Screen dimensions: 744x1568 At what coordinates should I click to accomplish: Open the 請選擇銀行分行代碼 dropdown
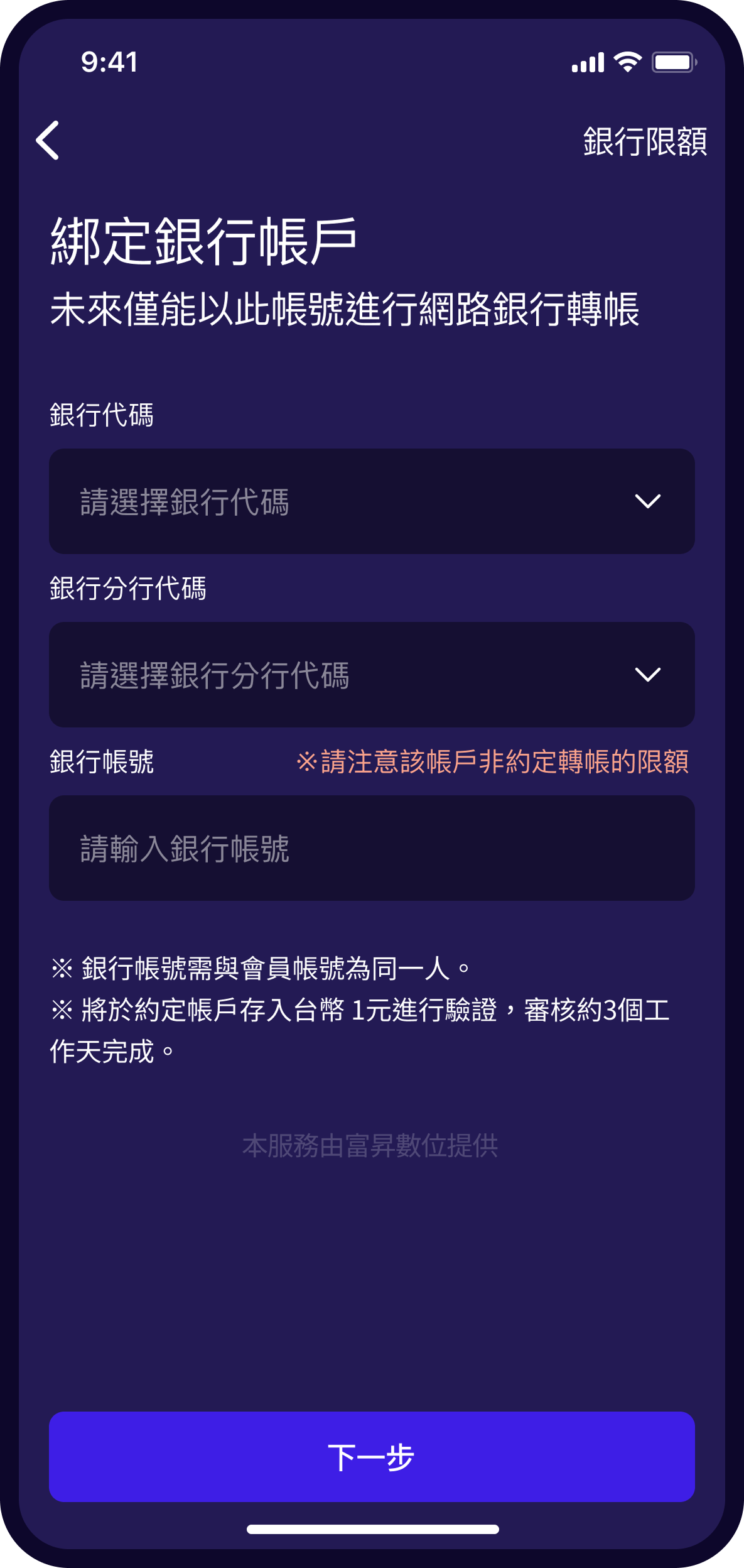pyautogui.click(x=372, y=675)
